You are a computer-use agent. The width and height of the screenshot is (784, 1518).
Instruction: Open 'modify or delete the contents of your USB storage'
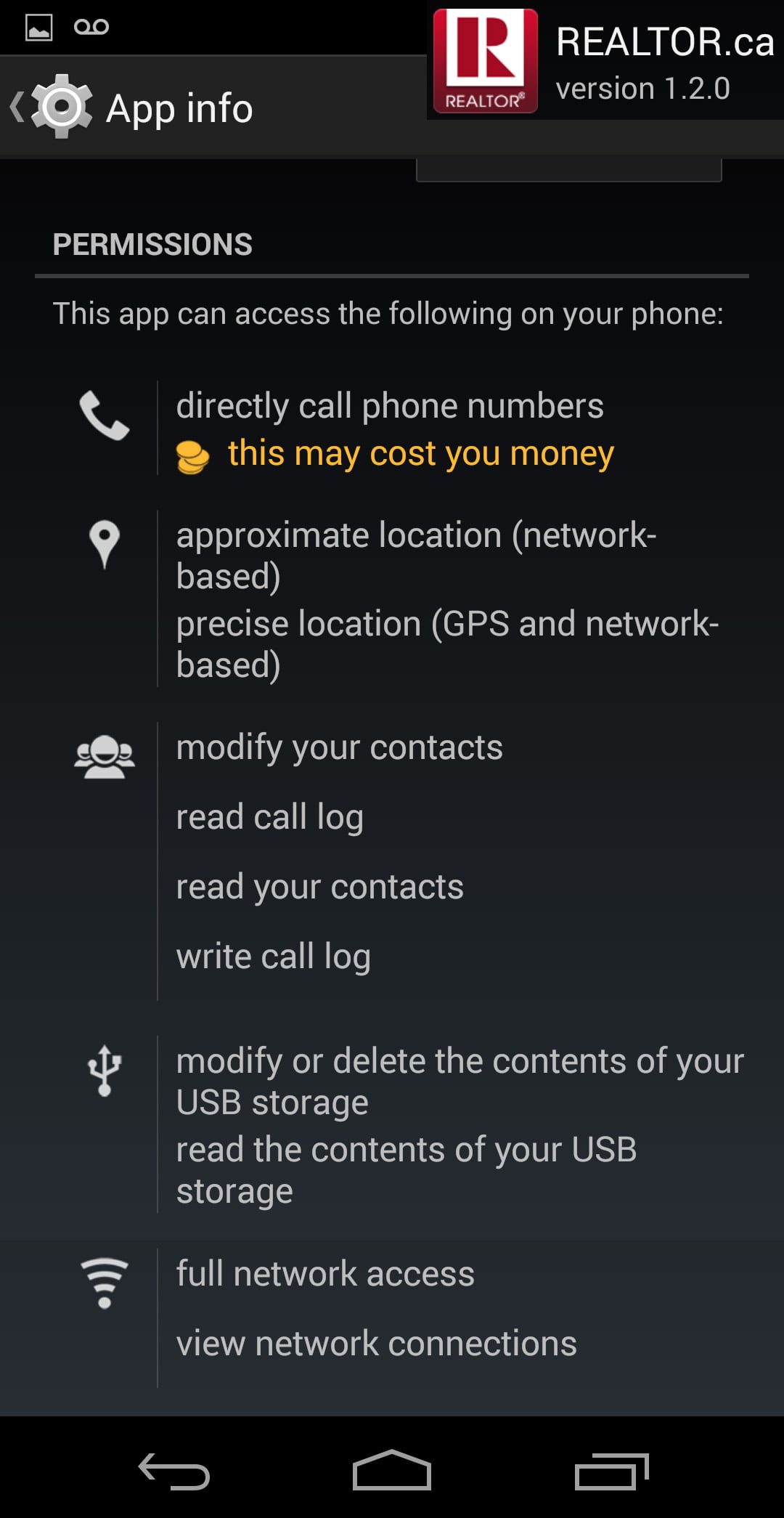[460, 1081]
